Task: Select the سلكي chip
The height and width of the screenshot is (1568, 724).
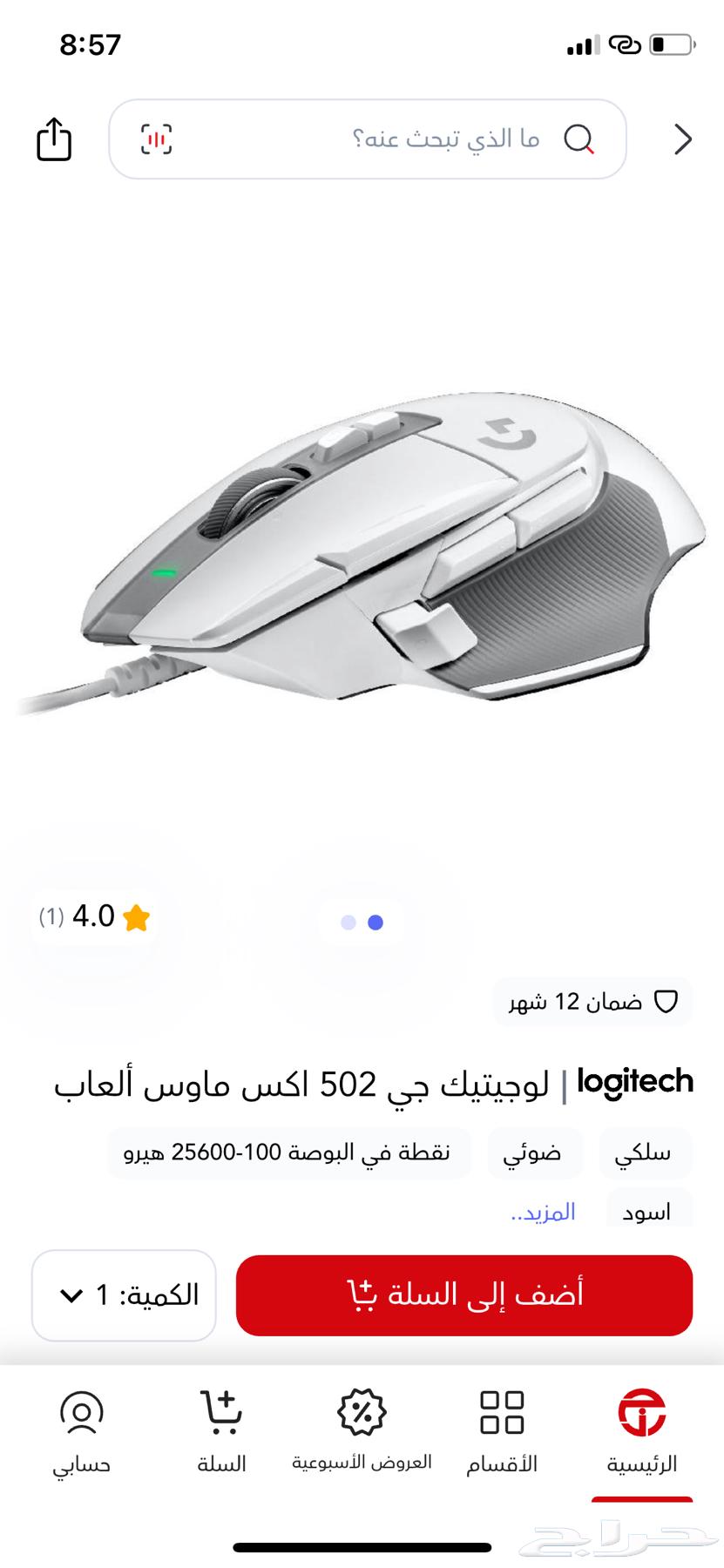Action: click(x=646, y=1153)
